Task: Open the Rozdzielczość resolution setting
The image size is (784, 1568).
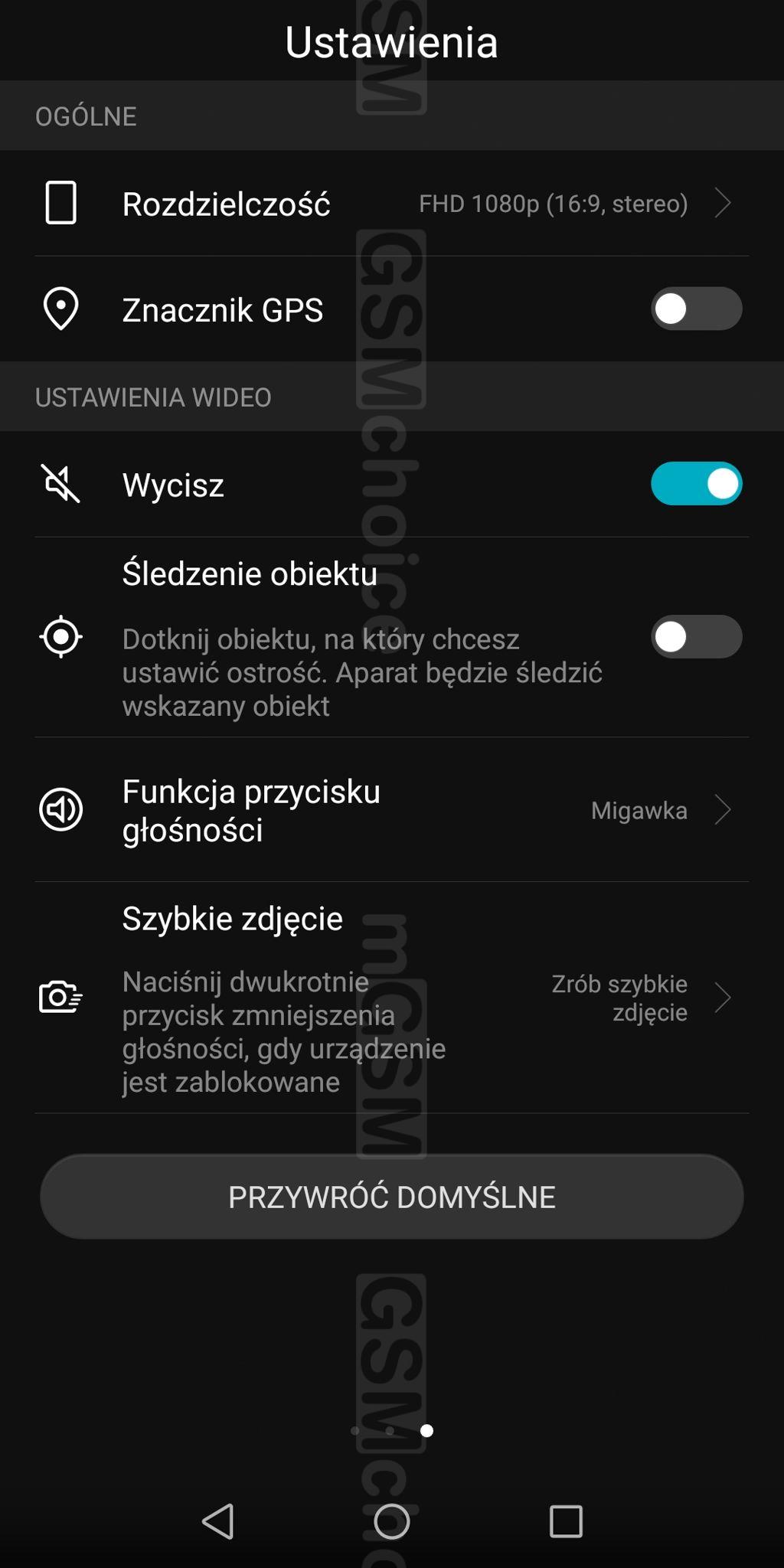Action: point(390,204)
